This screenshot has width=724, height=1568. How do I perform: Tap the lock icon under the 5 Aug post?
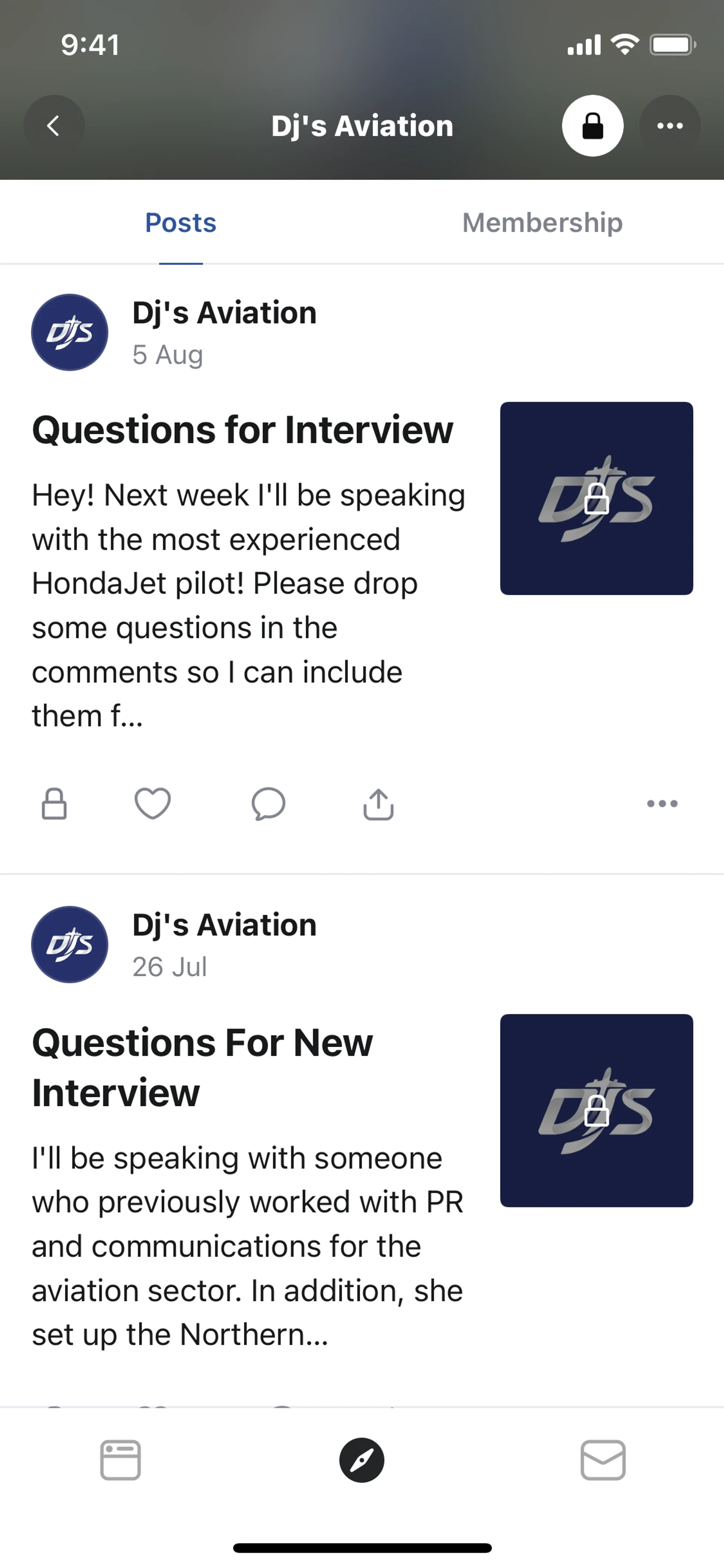[54, 804]
